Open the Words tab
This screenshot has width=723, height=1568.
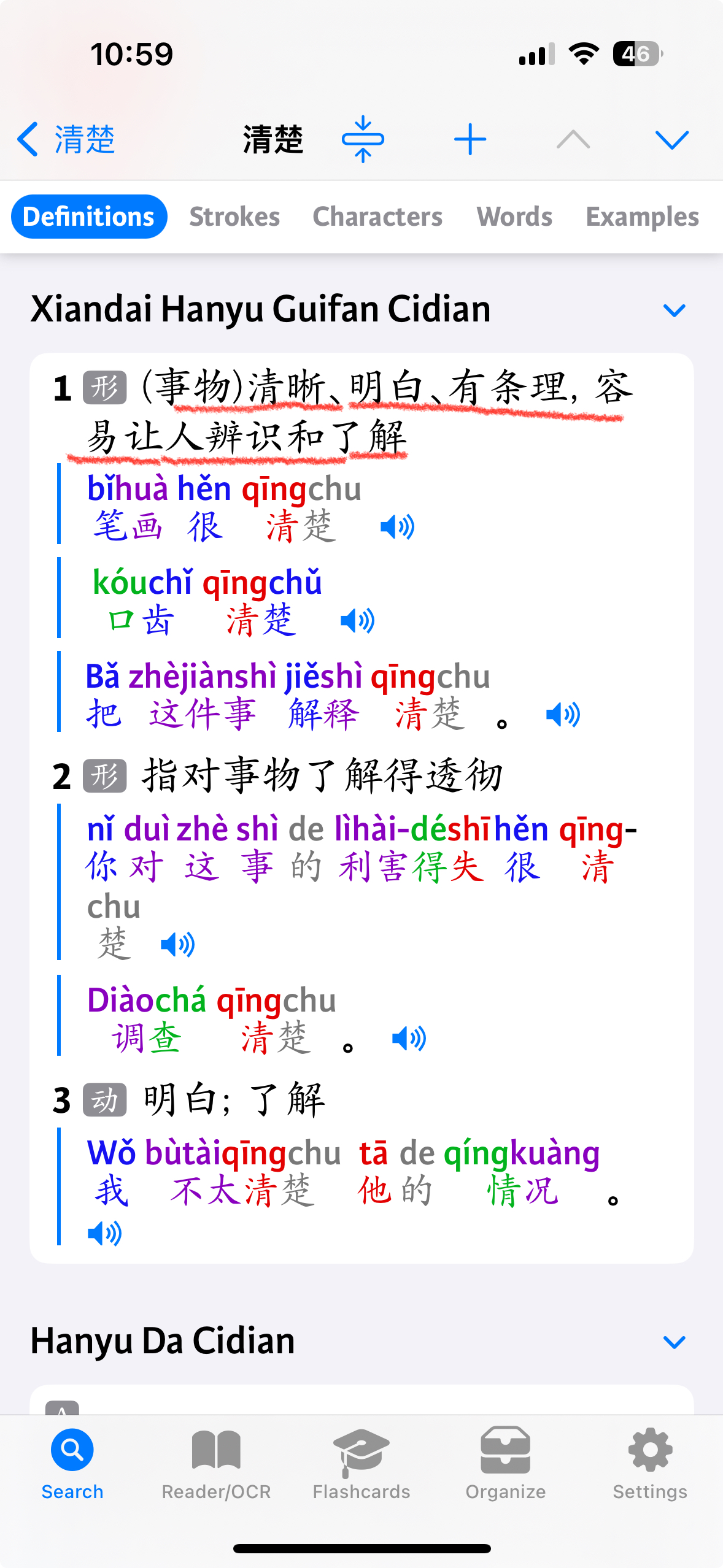click(514, 217)
